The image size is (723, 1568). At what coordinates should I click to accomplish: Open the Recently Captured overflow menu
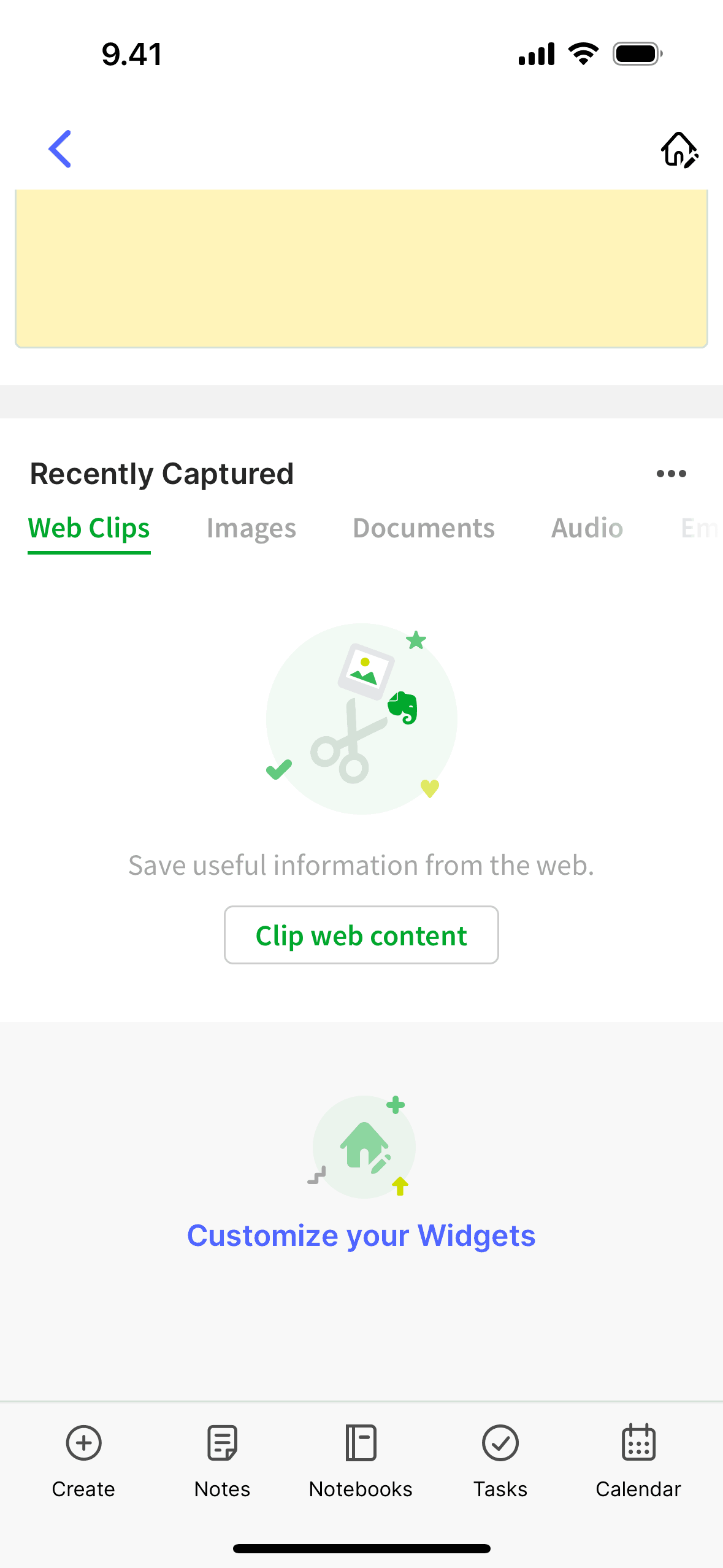[x=671, y=473]
